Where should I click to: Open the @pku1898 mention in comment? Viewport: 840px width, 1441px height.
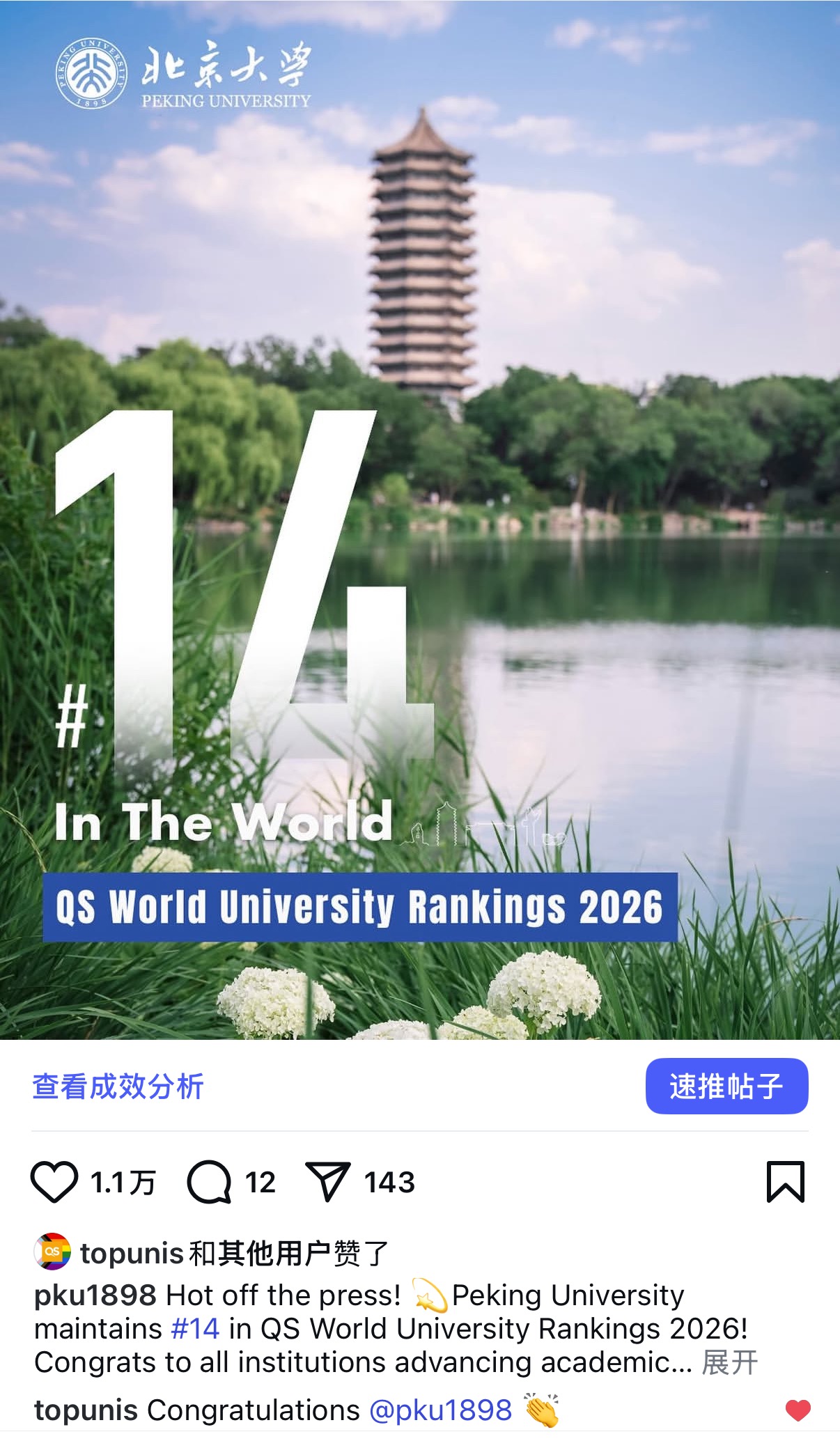(440, 1410)
